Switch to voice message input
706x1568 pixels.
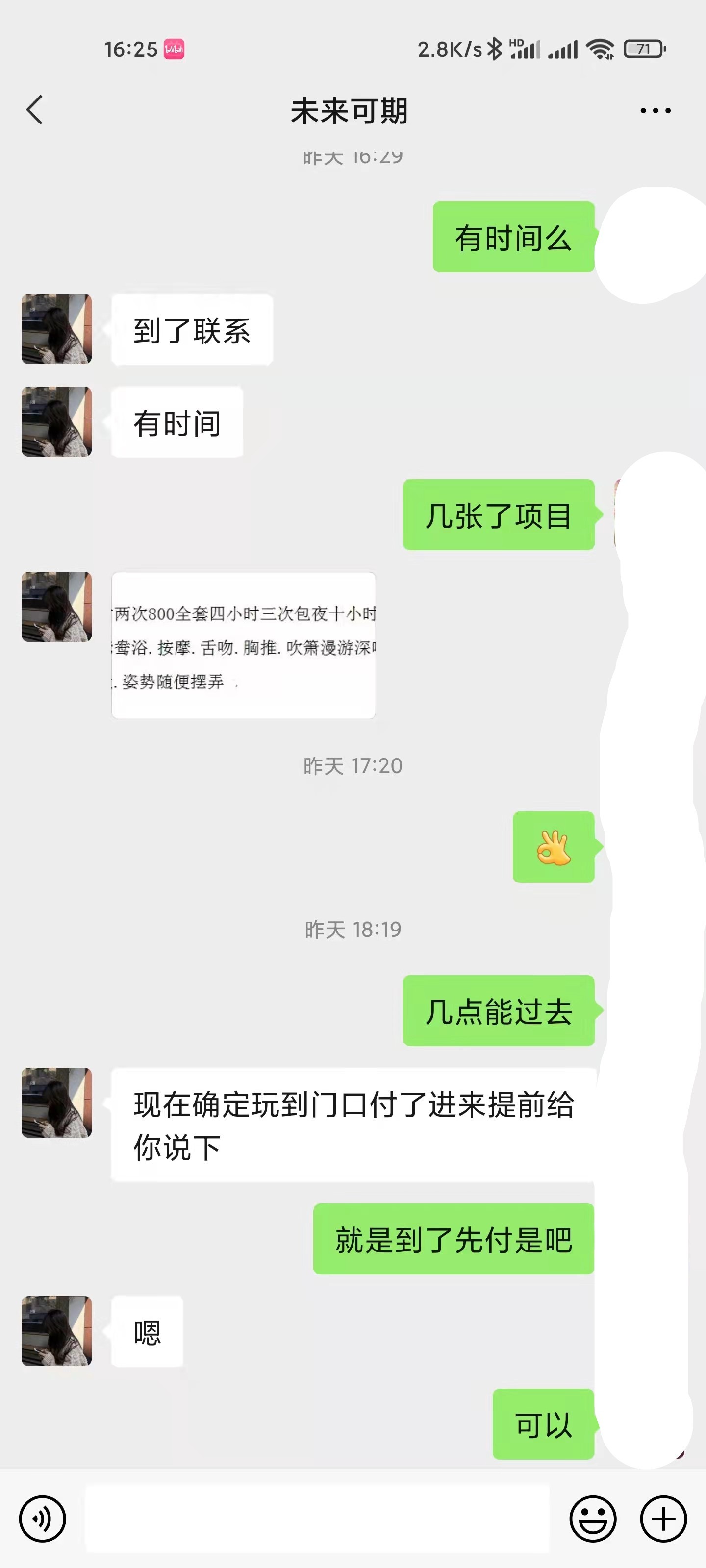point(42,1519)
